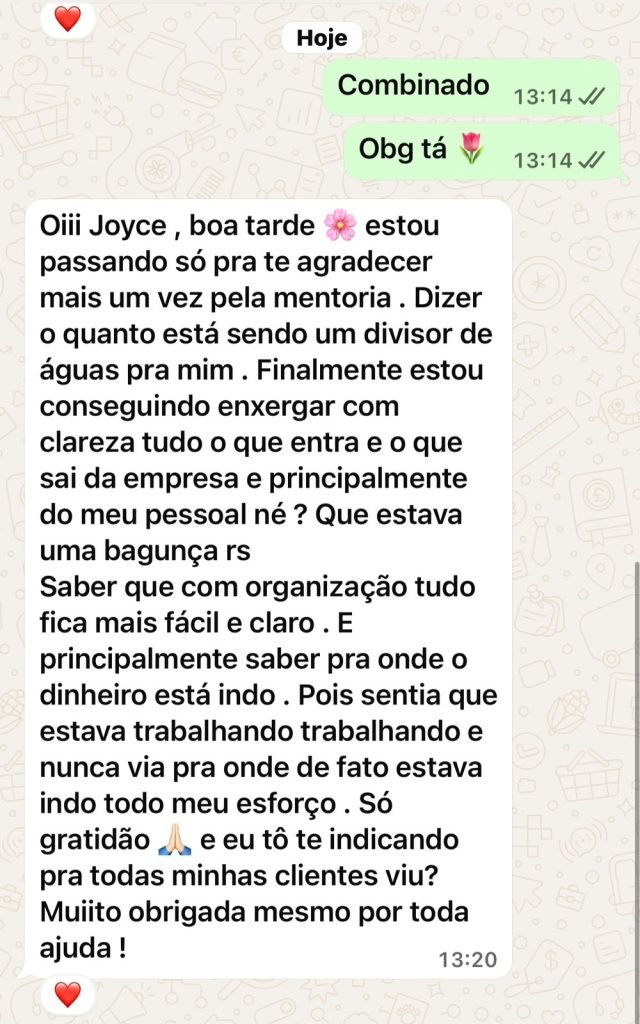Open the heart reaction above the Hoje label
640x1024 pixels.
67,19
